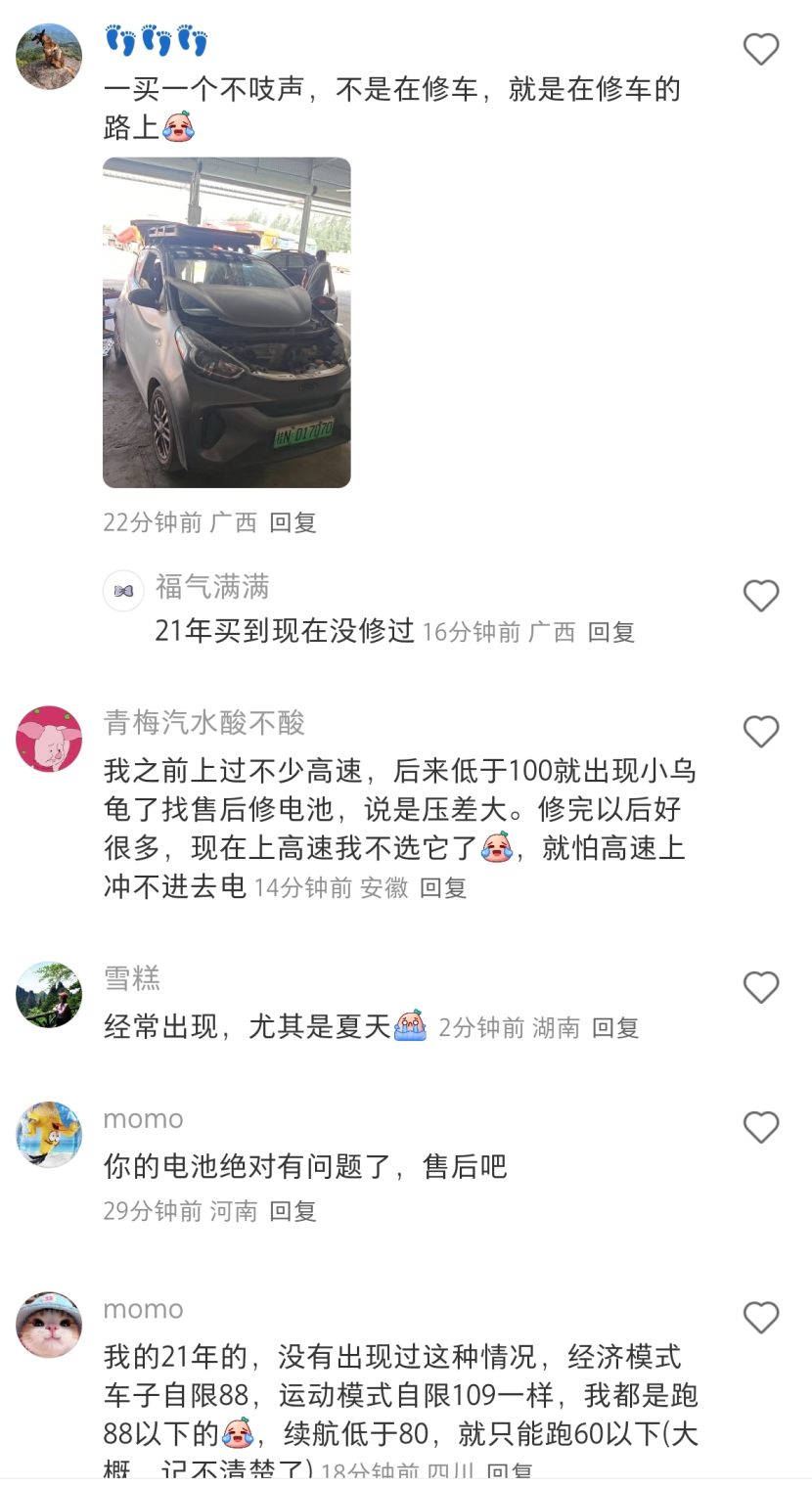Open the footprints user's dog avatar

(49, 57)
